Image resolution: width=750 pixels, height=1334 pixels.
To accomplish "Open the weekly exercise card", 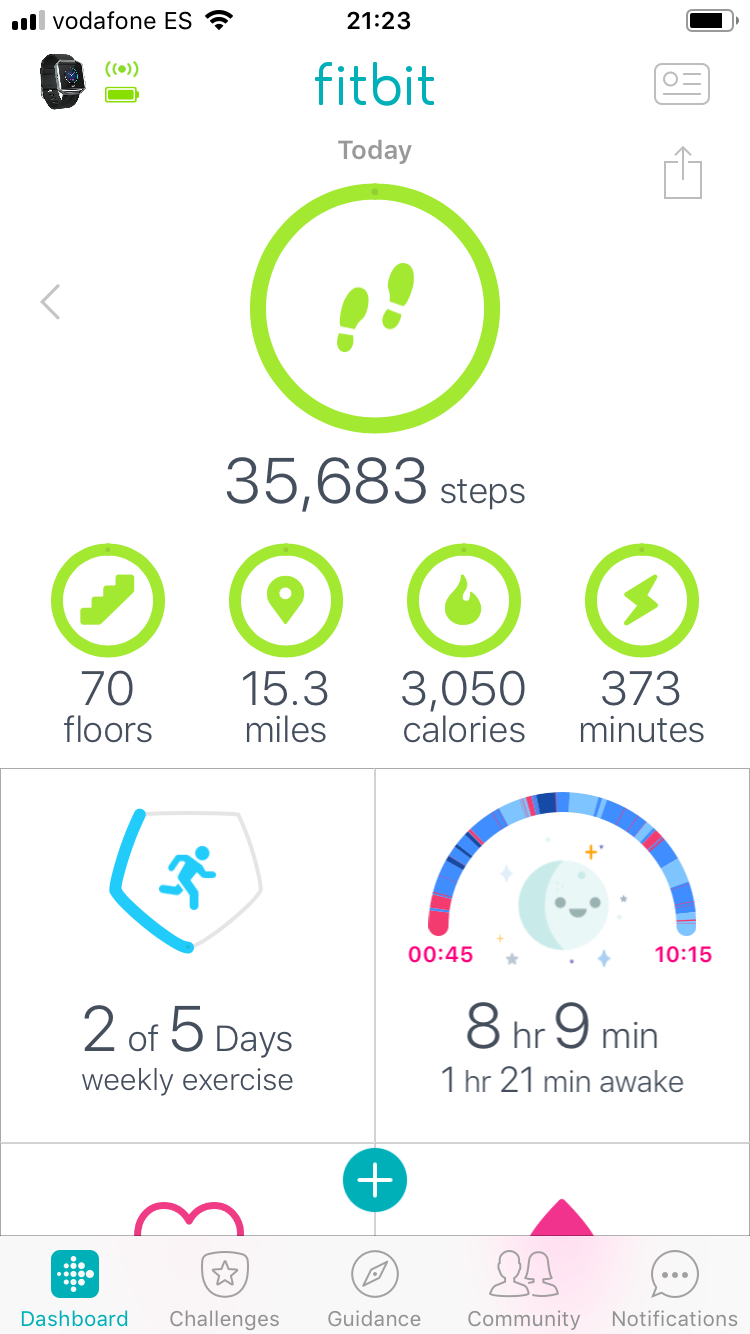I will tap(187, 955).
